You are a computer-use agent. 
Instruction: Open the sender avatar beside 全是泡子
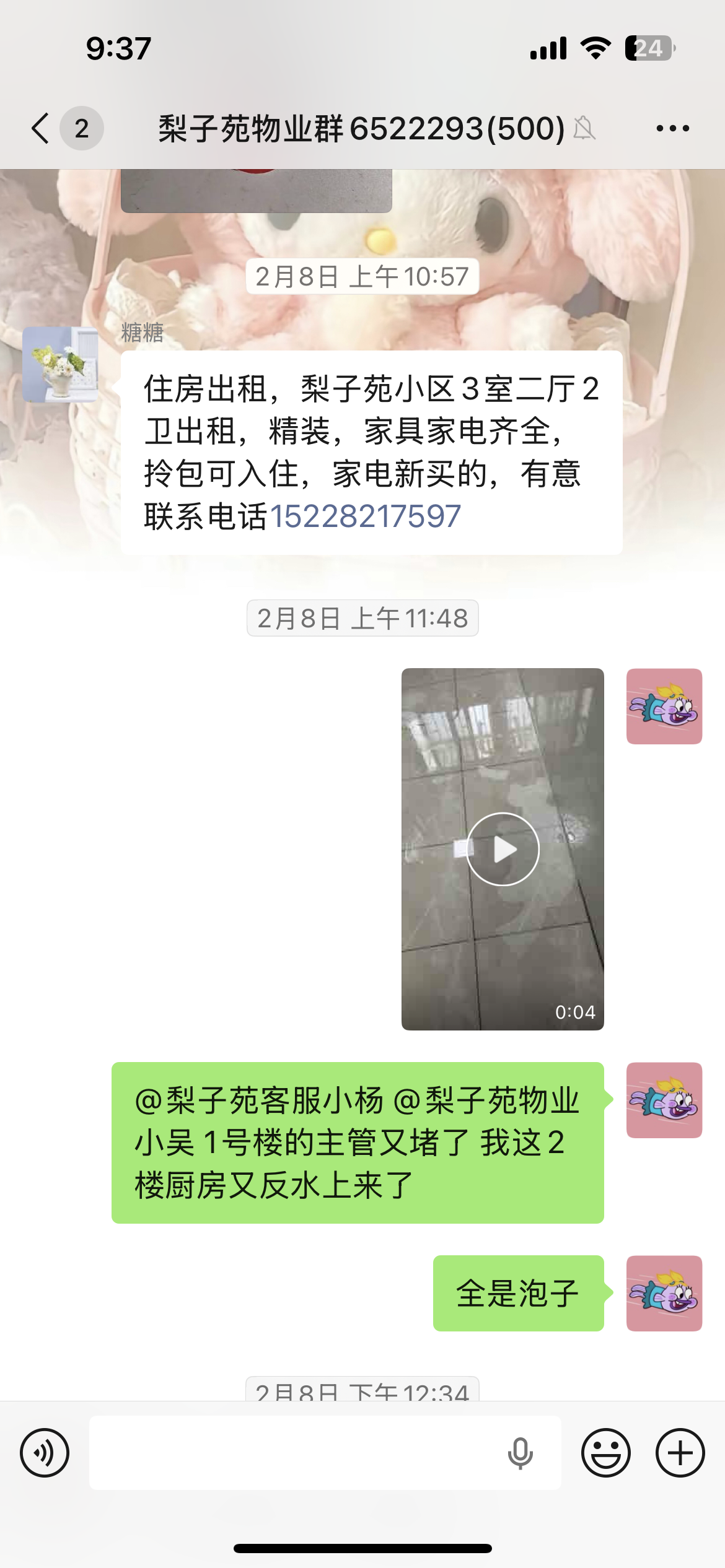click(x=664, y=1293)
